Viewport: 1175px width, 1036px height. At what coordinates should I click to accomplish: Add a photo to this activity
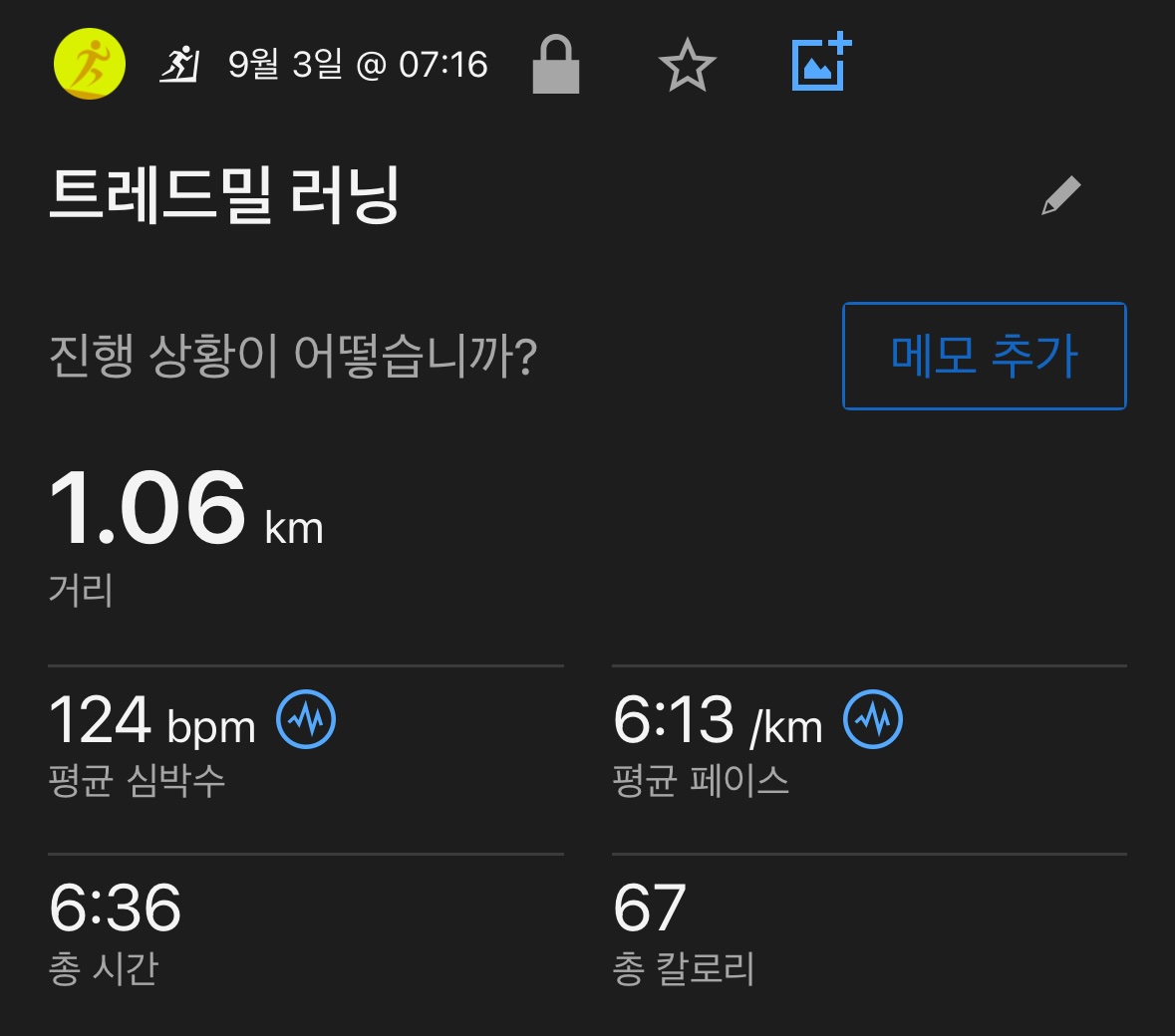821,63
